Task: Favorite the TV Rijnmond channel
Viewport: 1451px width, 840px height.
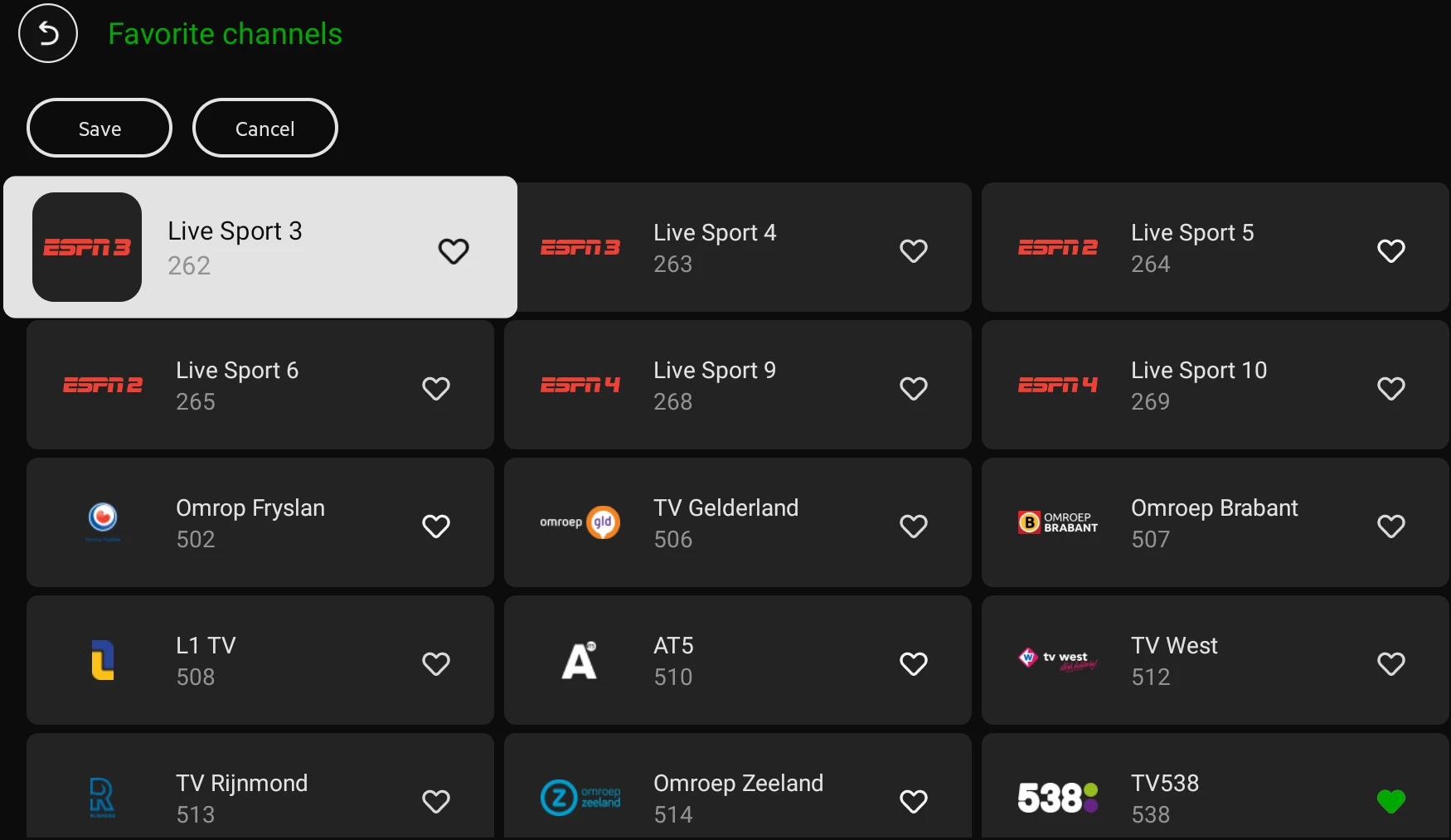Action: 436,801
